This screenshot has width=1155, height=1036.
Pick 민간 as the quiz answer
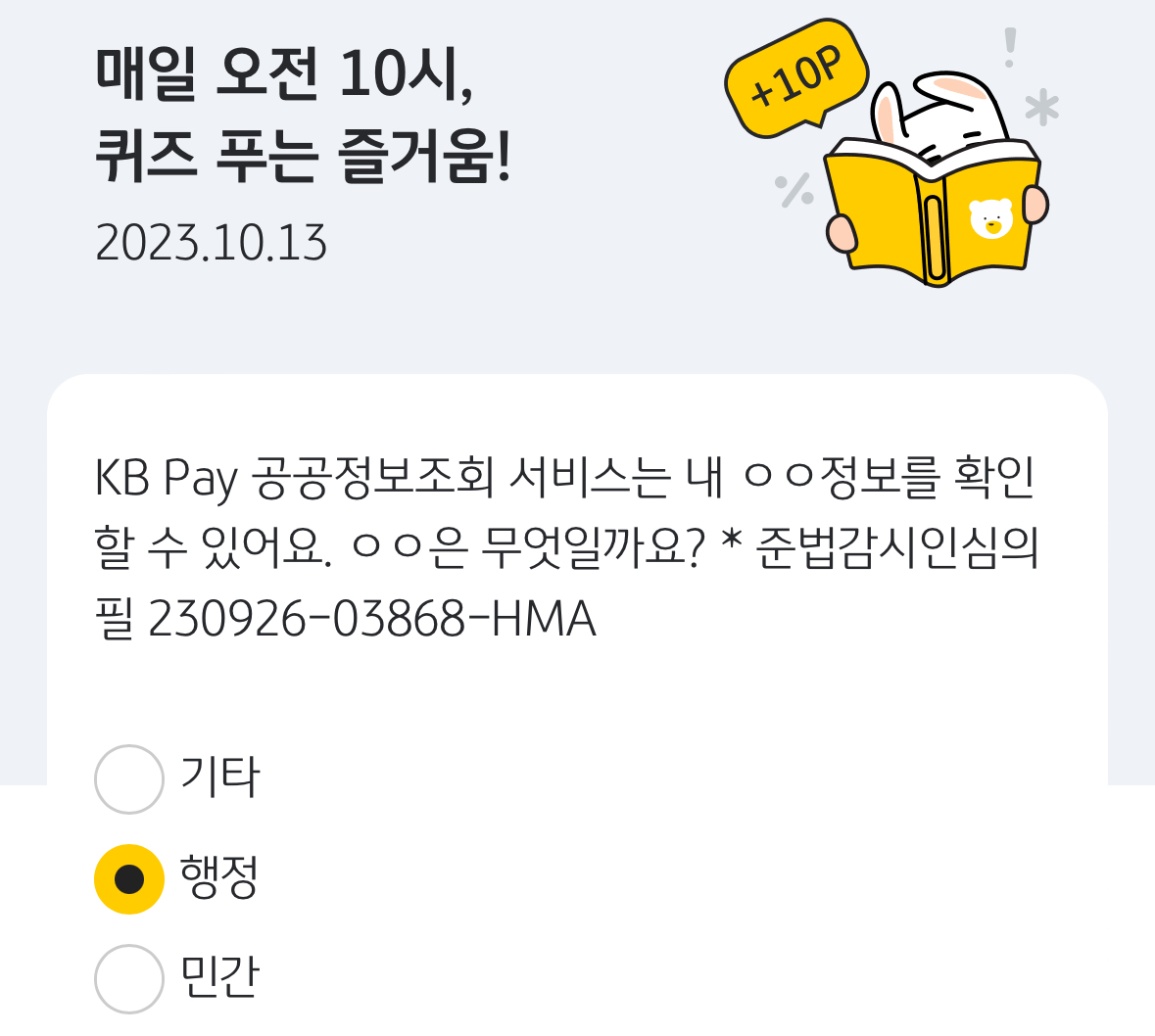129,978
